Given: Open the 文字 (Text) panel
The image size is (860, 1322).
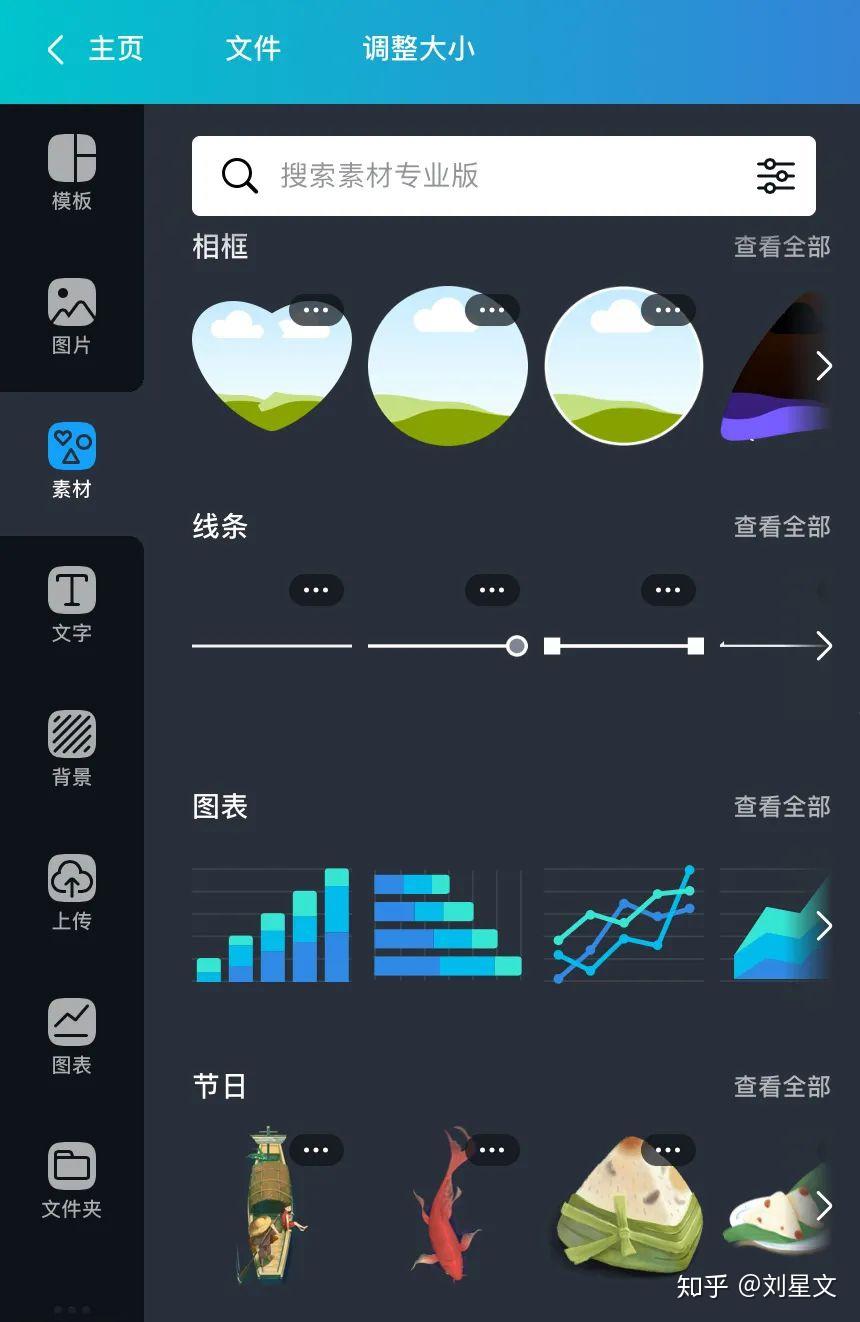Looking at the screenshot, I should pos(71,602).
